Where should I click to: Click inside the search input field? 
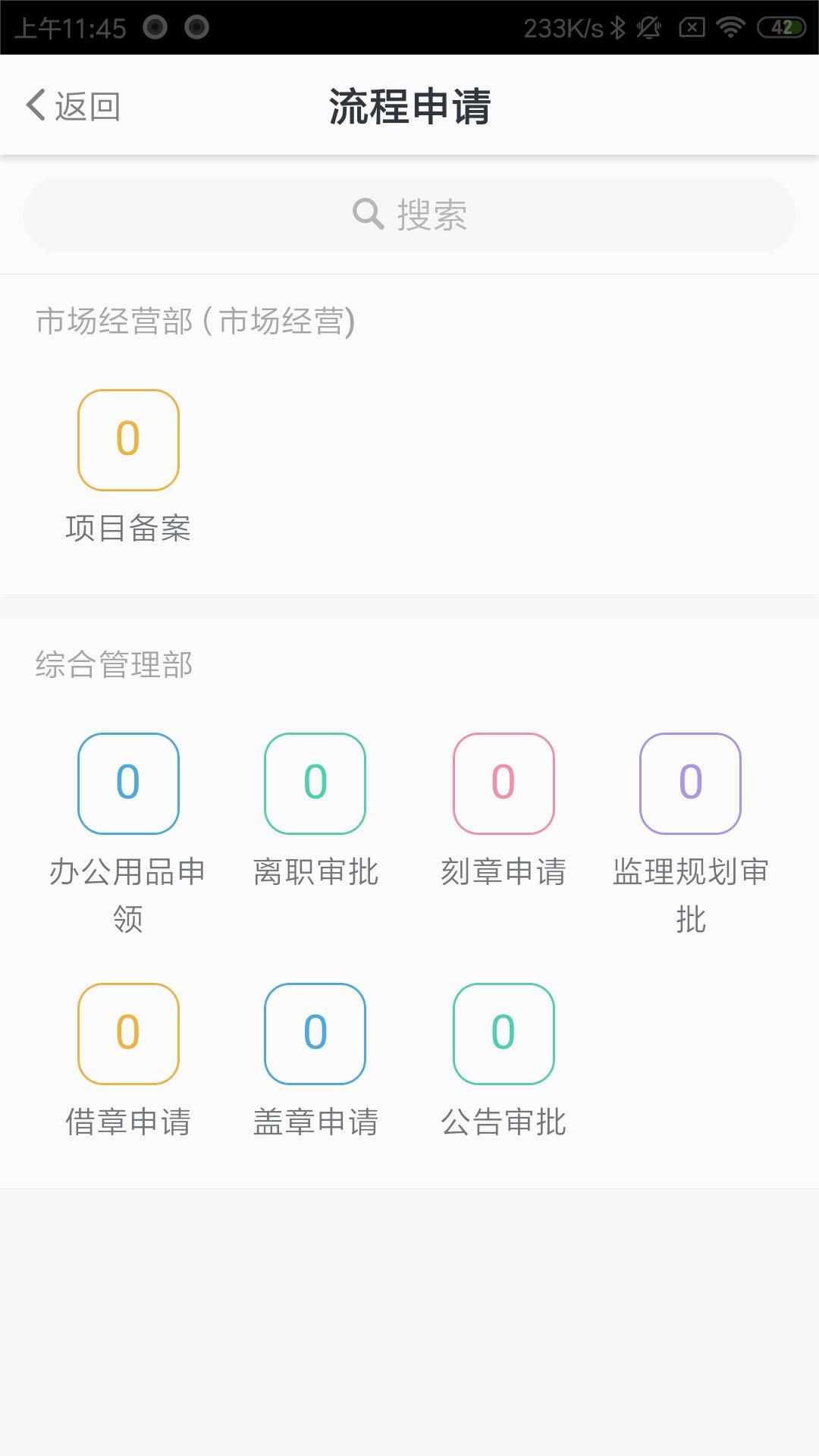tap(455, 214)
